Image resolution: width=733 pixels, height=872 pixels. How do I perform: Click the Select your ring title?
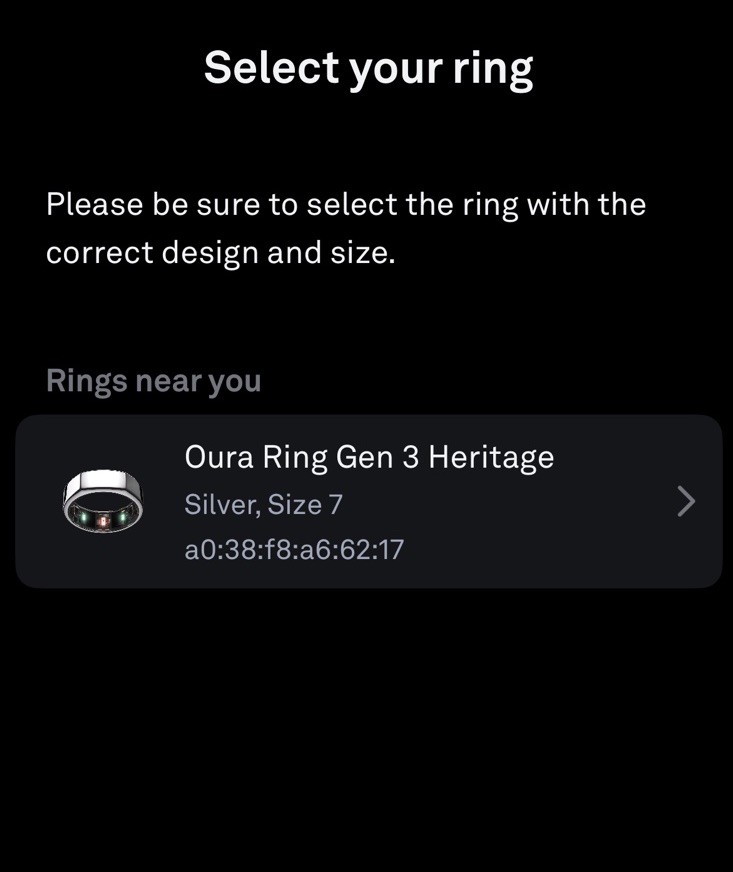pos(366,67)
